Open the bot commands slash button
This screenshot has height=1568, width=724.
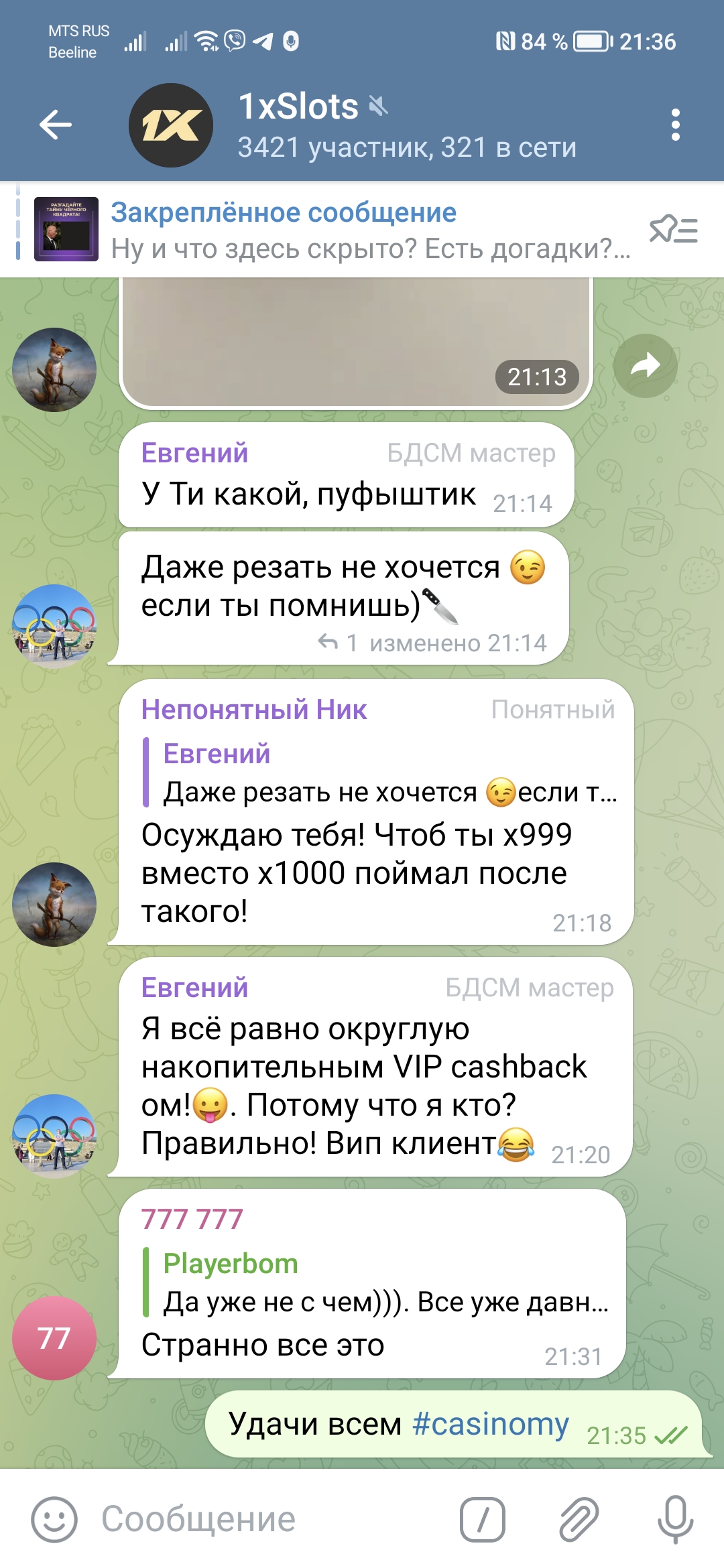pyautogui.click(x=483, y=1519)
